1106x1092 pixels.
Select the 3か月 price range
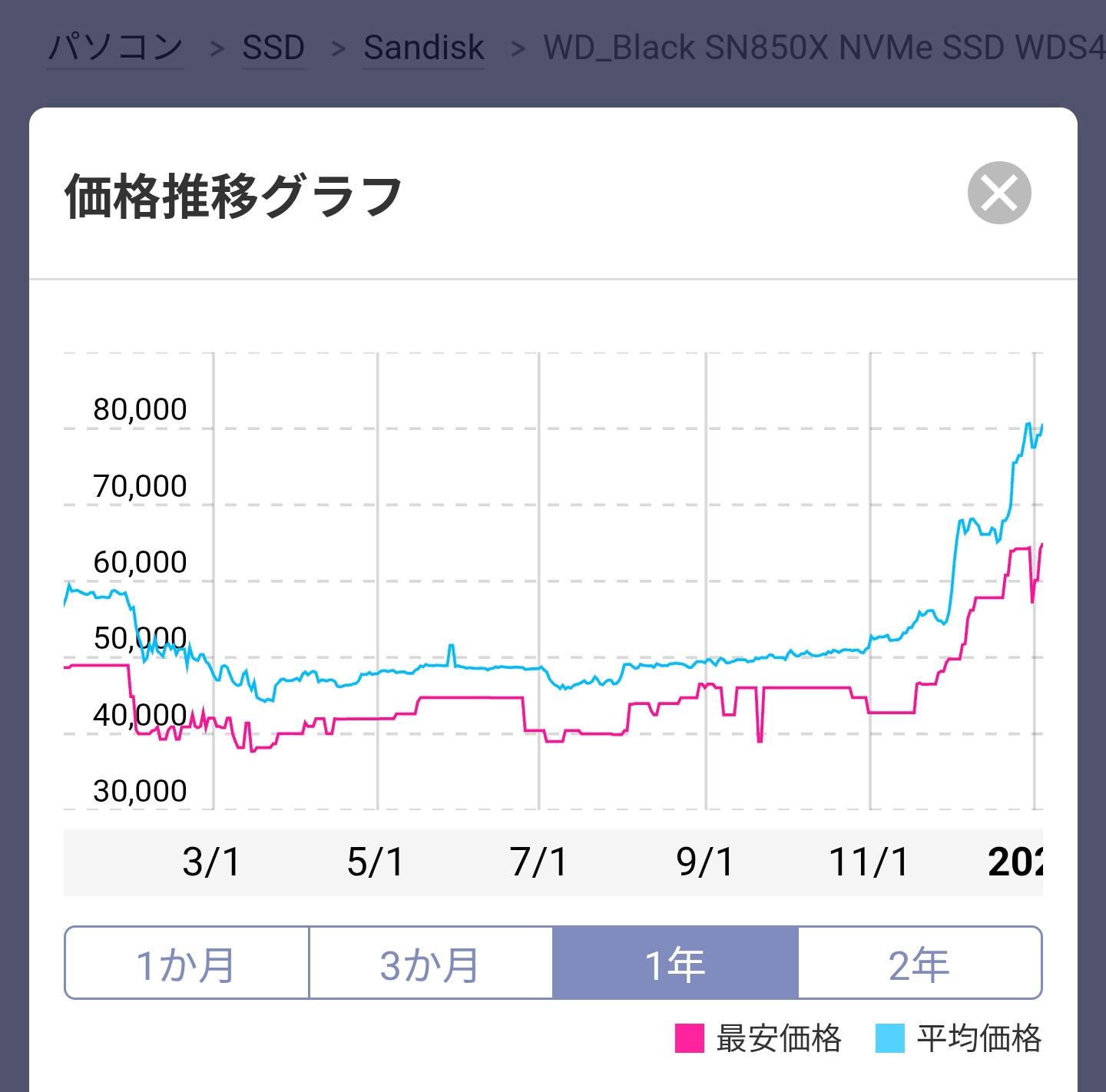pyautogui.click(x=430, y=963)
